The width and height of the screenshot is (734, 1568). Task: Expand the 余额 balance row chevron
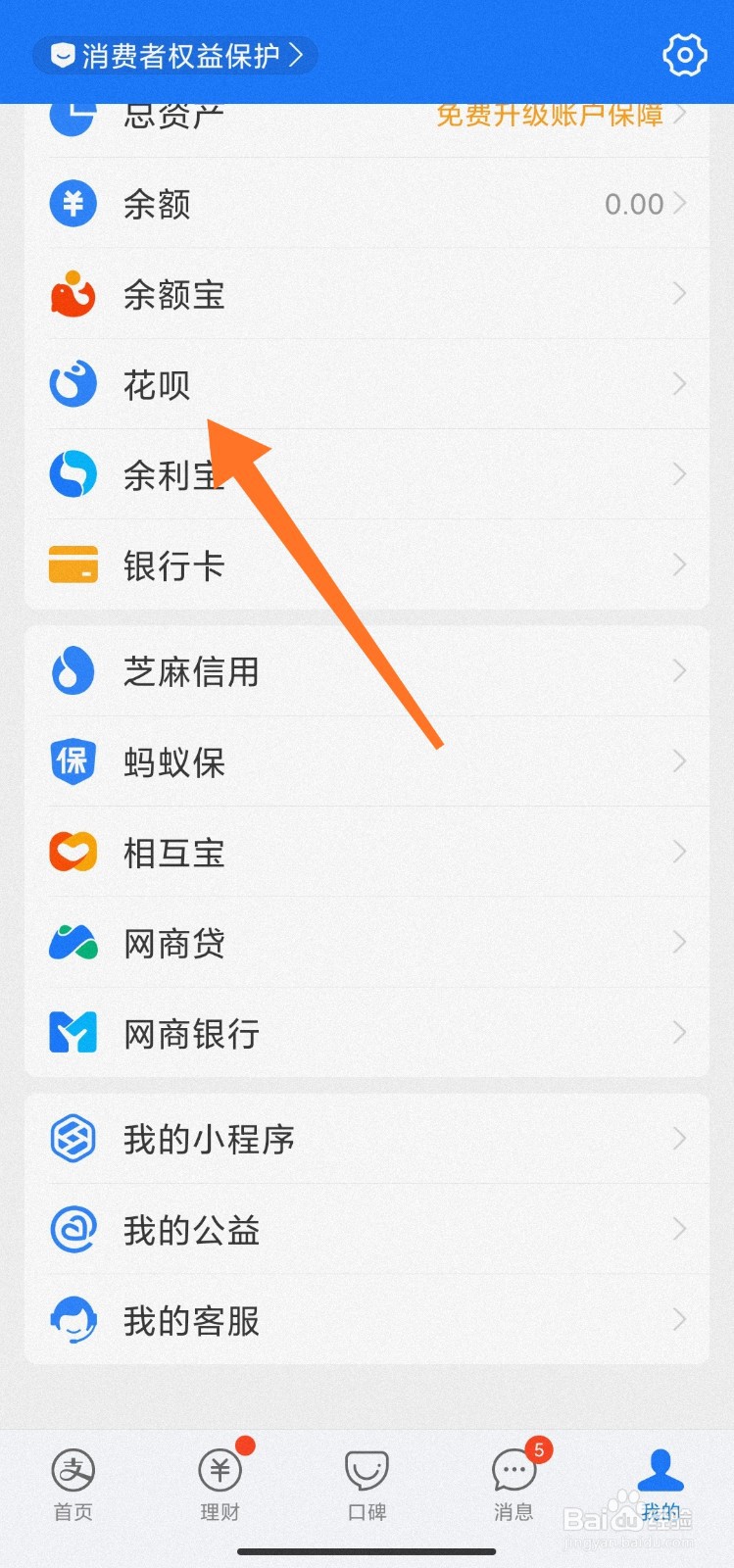[680, 203]
